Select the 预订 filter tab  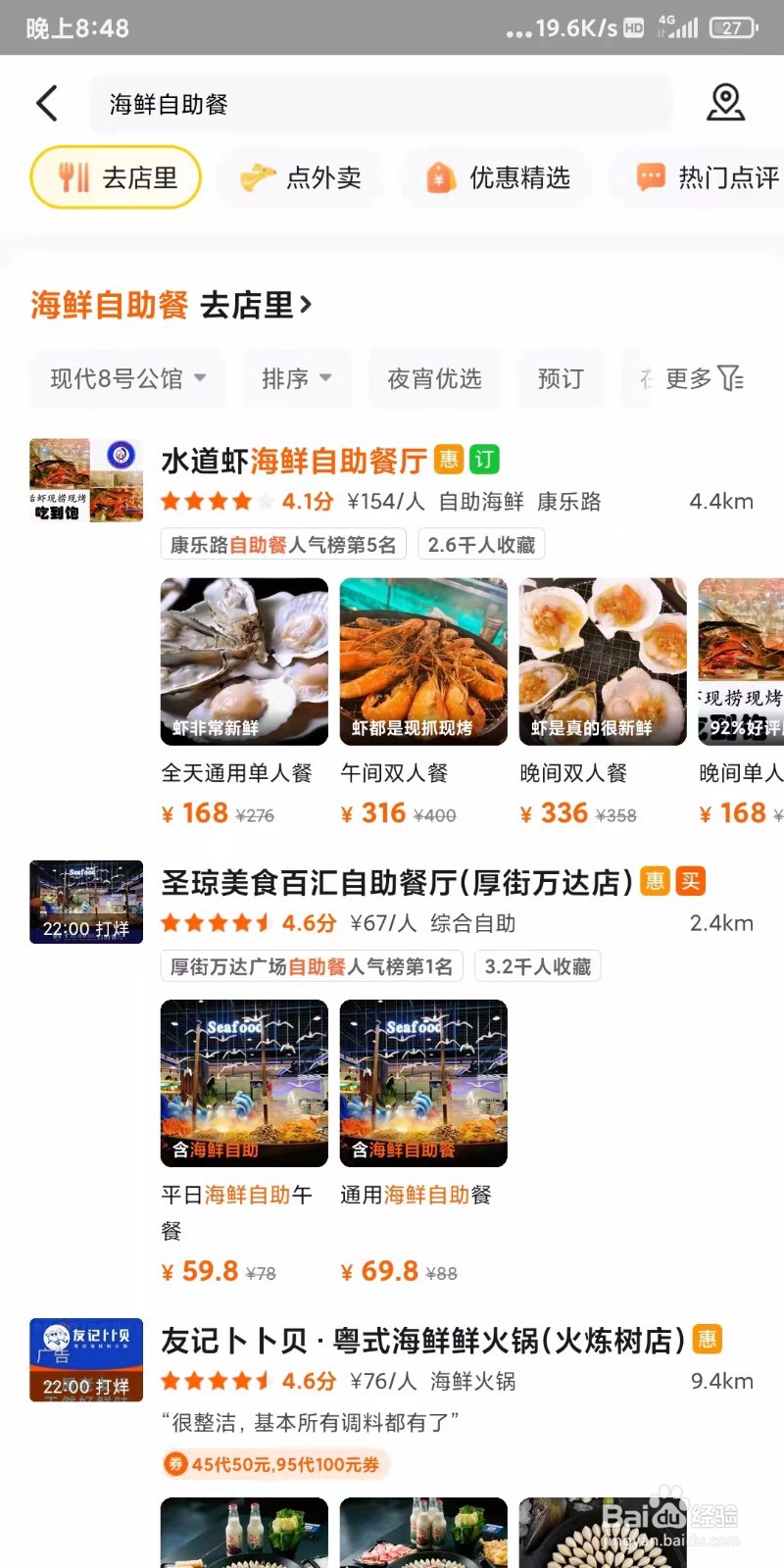click(561, 379)
